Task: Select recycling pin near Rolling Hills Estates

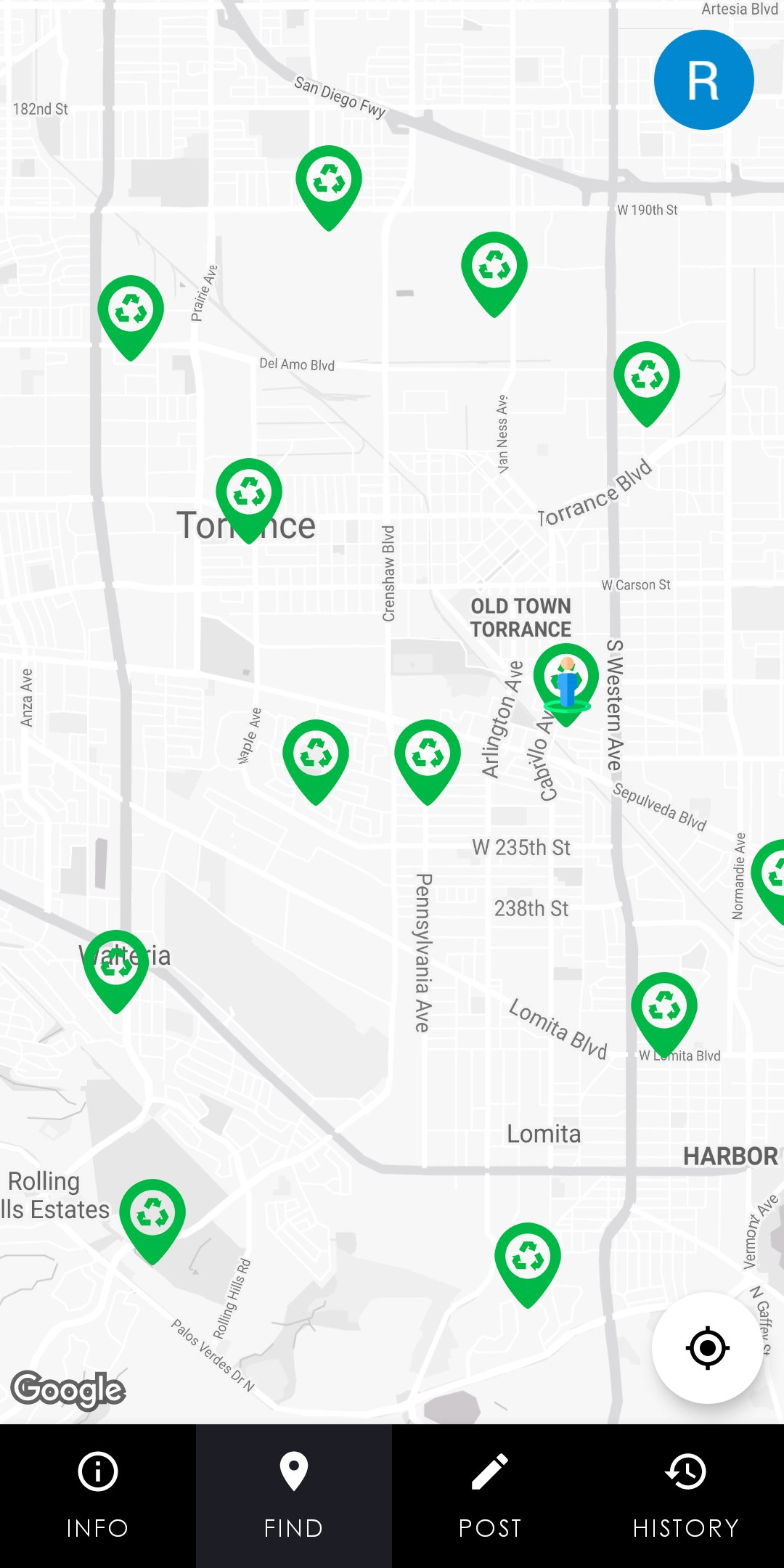Action: click(x=152, y=1221)
